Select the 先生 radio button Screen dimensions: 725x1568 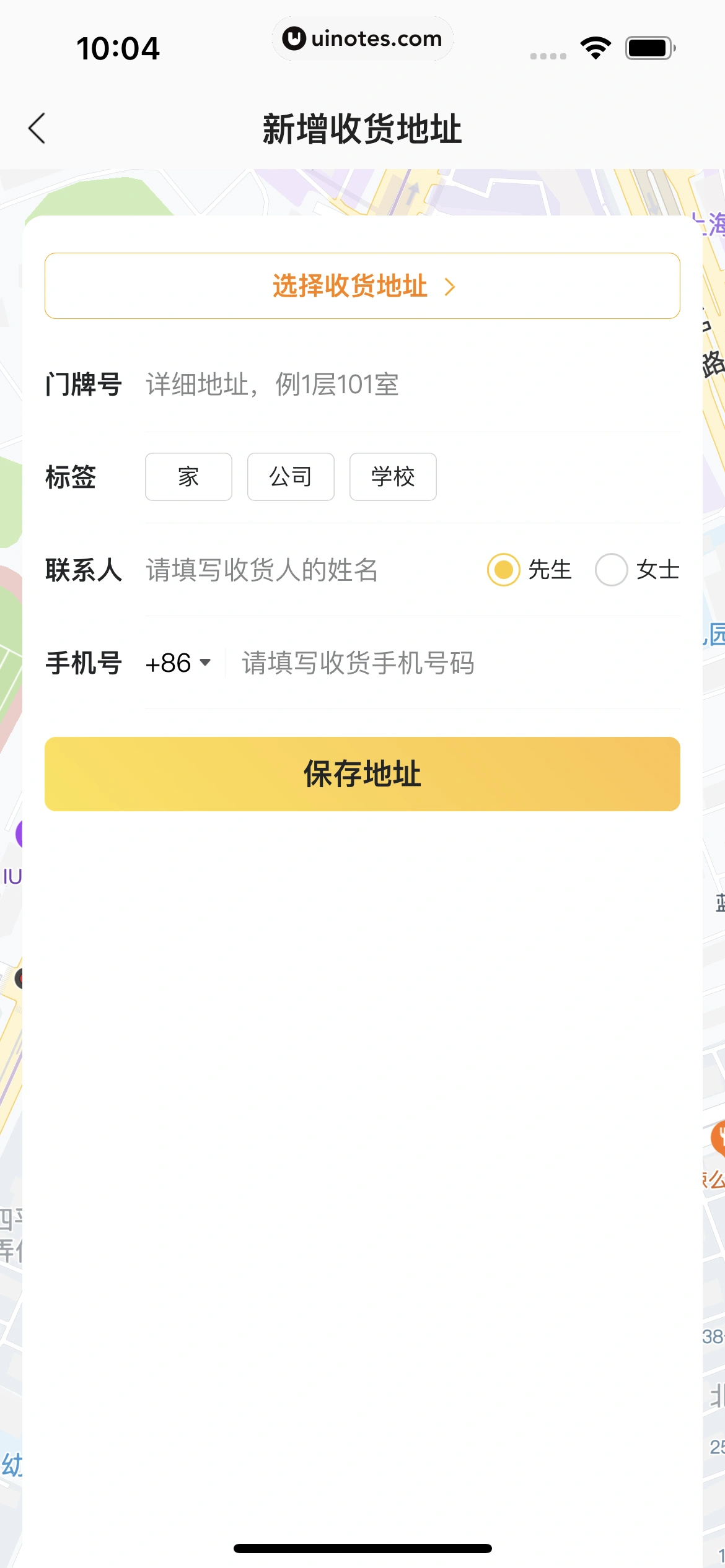(504, 570)
